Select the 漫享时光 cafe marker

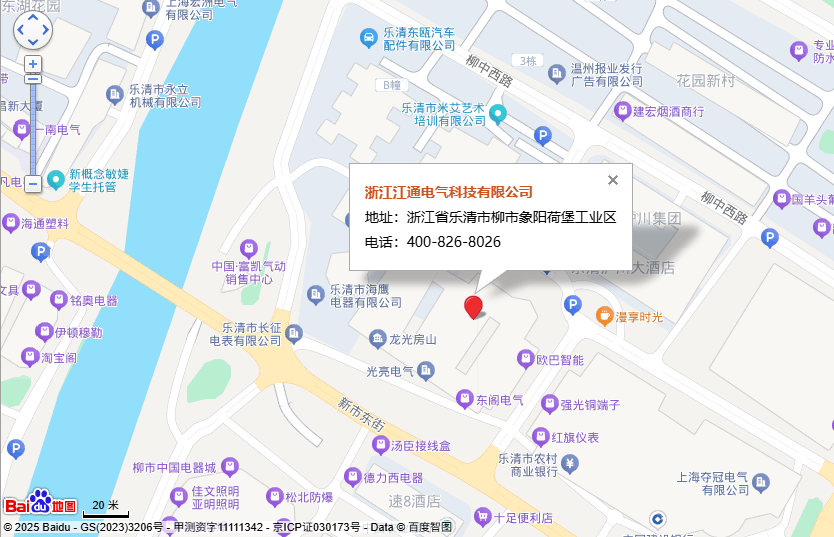coord(604,315)
